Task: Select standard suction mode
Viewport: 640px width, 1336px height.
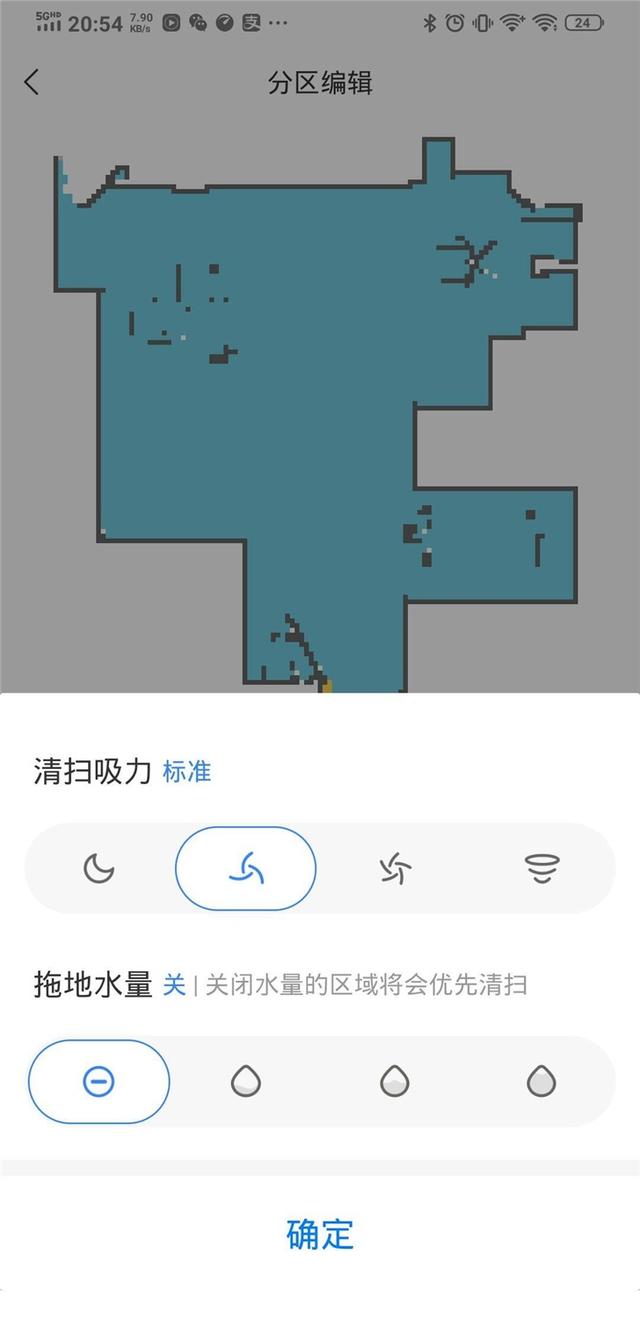Action: [x=246, y=868]
